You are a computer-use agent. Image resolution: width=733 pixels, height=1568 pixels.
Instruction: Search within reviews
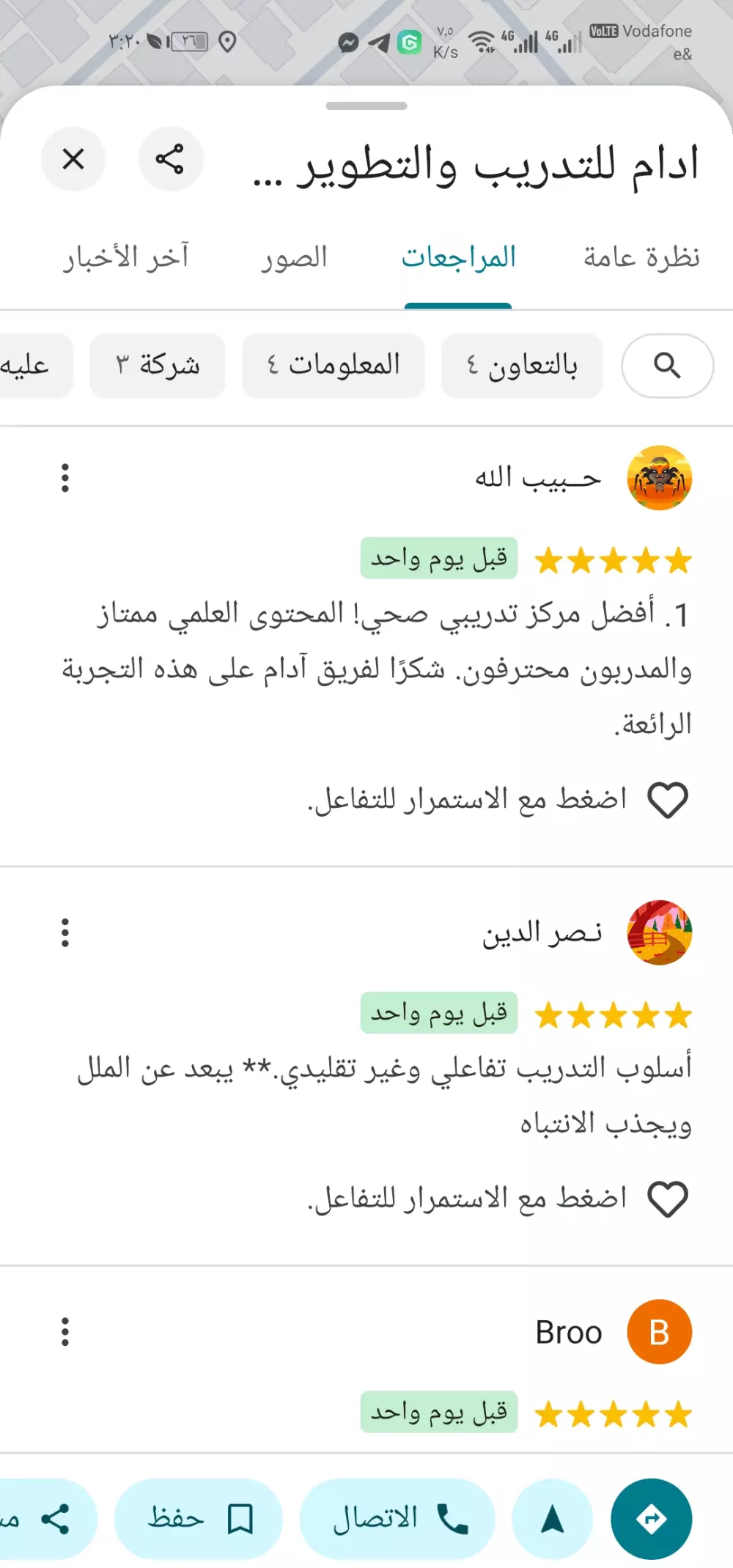pos(667,365)
